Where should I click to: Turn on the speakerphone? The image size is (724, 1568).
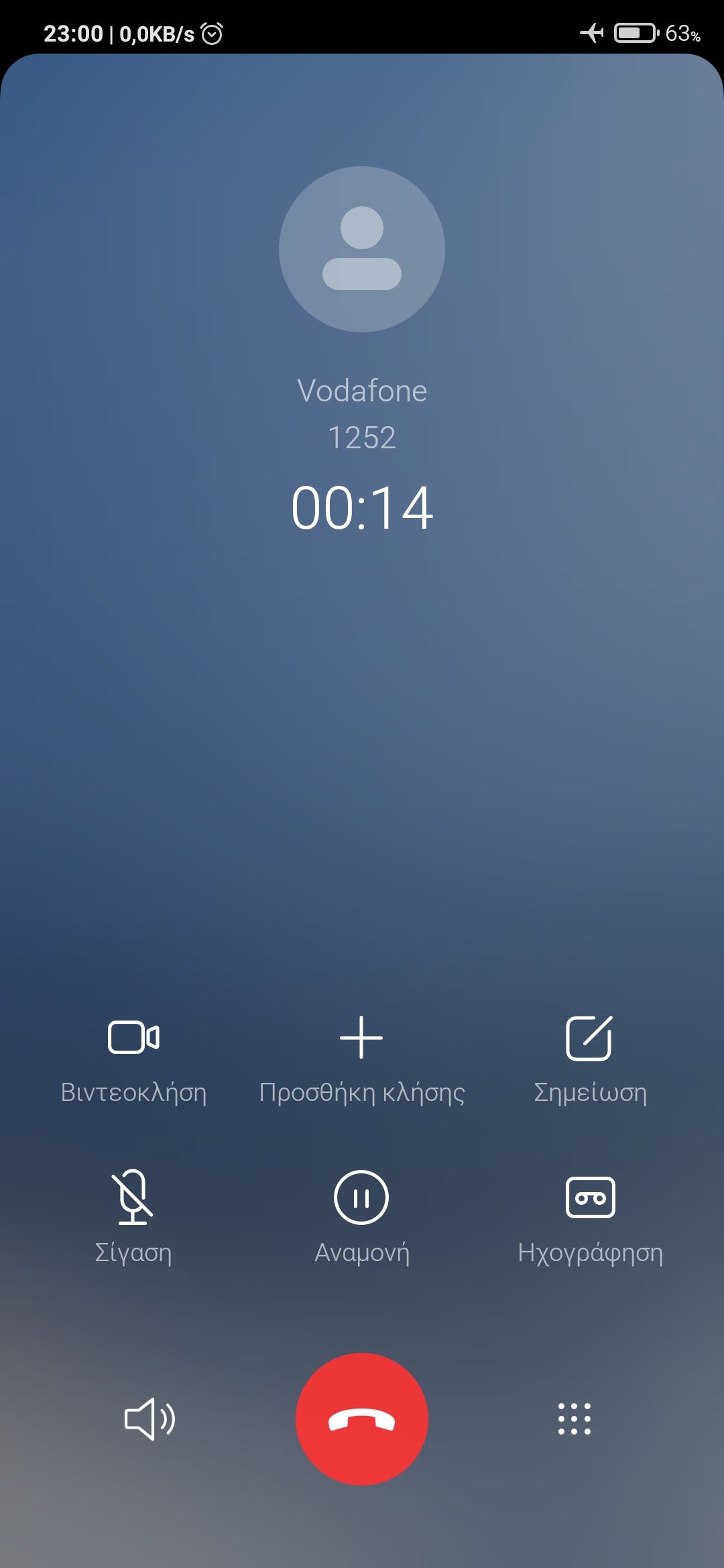tap(149, 1419)
